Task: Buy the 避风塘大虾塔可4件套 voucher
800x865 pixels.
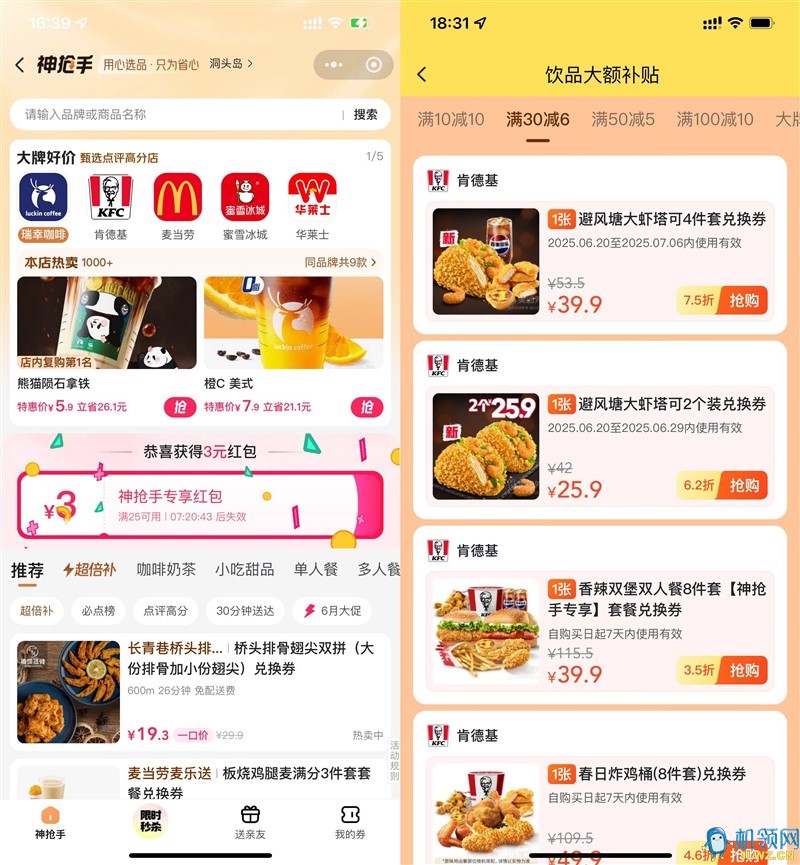Action: coord(743,300)
